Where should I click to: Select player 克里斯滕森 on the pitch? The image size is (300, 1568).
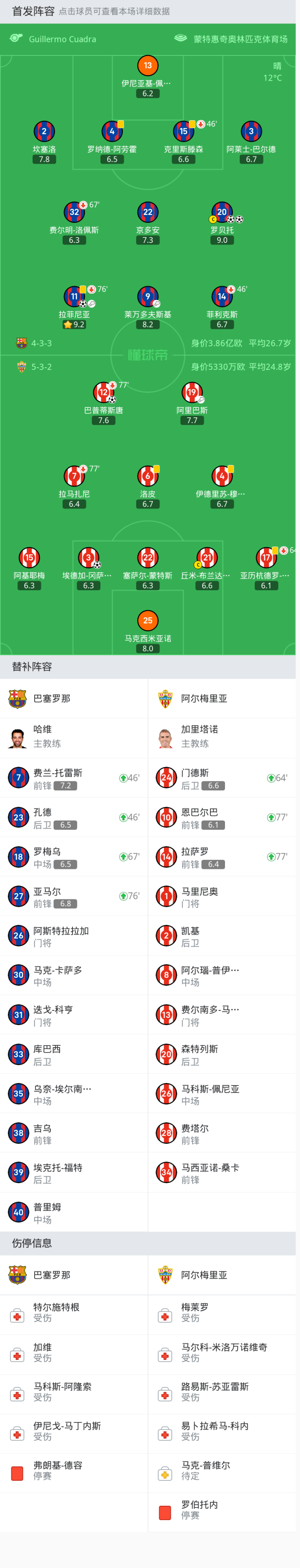[x=183, y=132]
